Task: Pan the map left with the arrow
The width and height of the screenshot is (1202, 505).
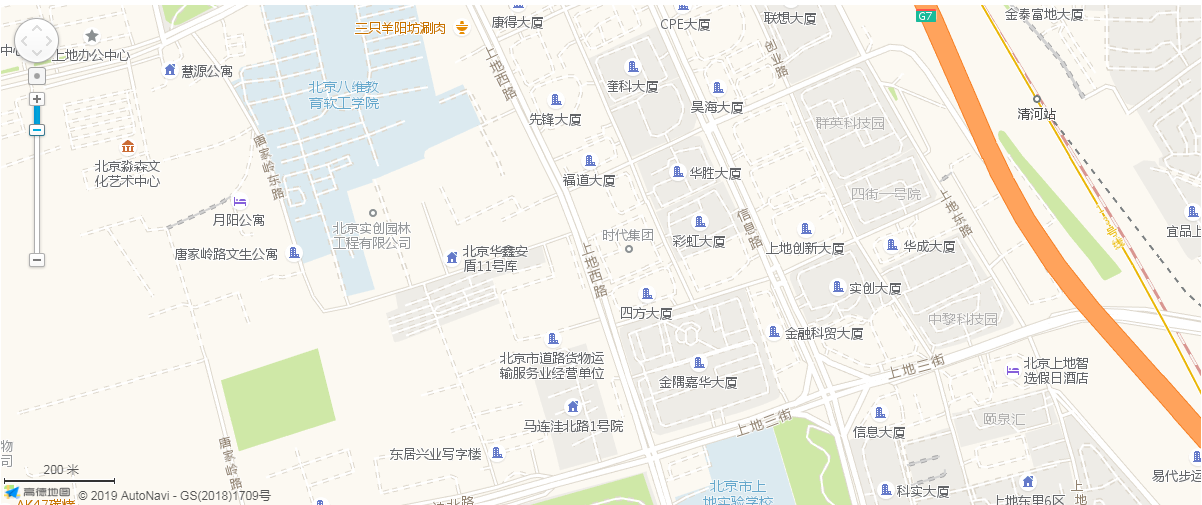Action: [x=23, y=41]
